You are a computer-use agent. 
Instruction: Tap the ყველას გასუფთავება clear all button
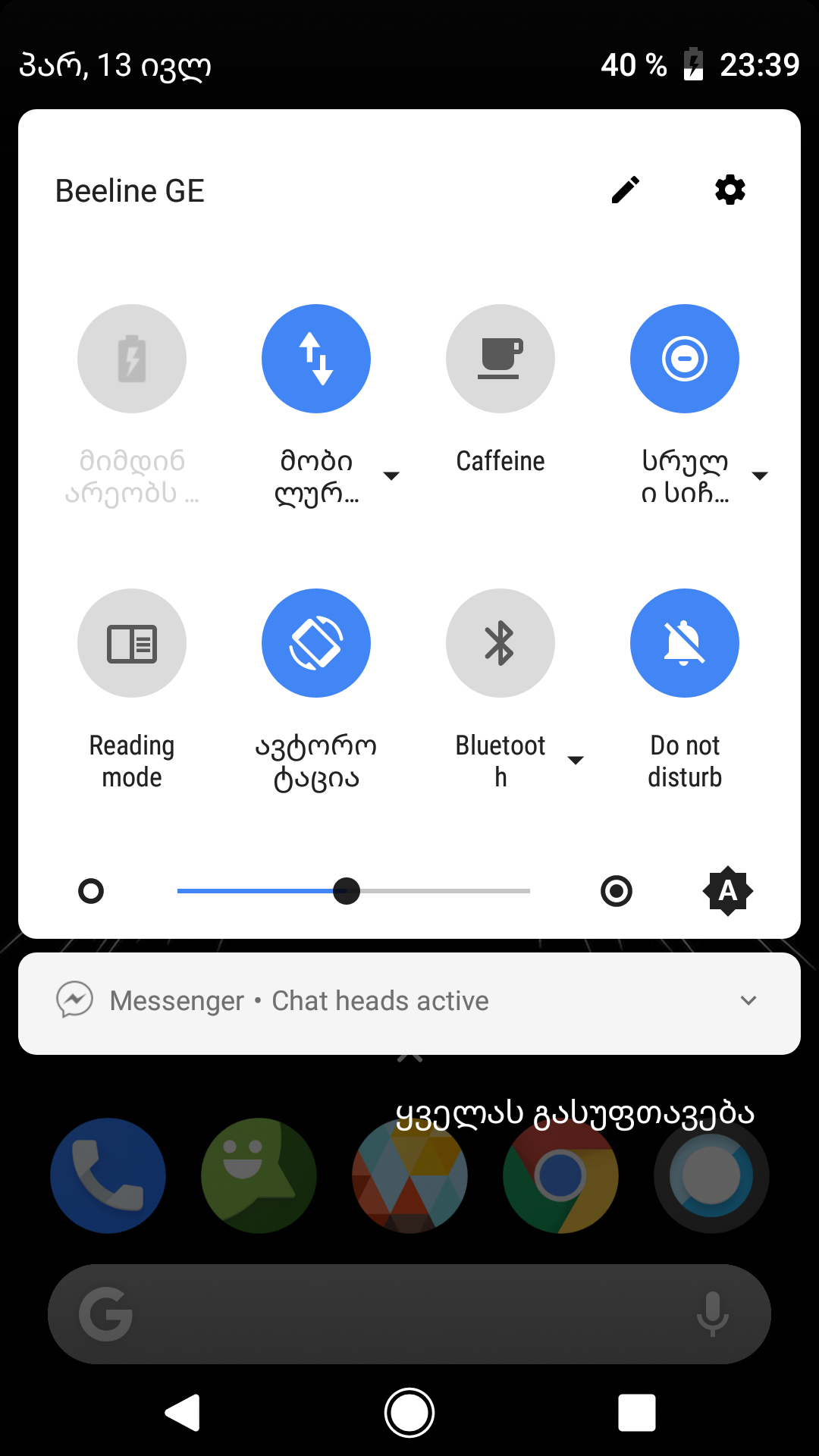tap(576, 1112)
